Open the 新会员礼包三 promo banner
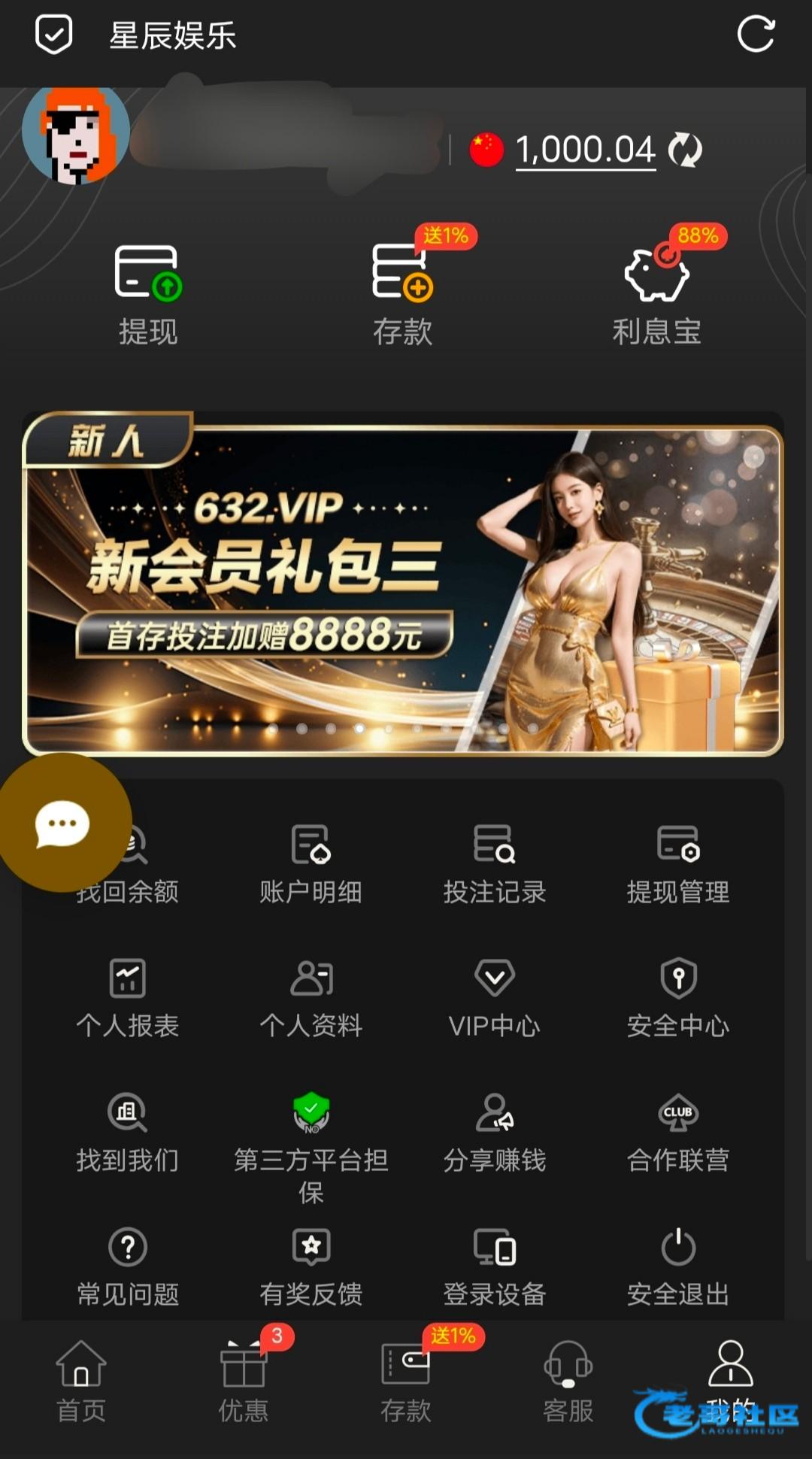This screenshot has width=812, height=1459. 403,584
